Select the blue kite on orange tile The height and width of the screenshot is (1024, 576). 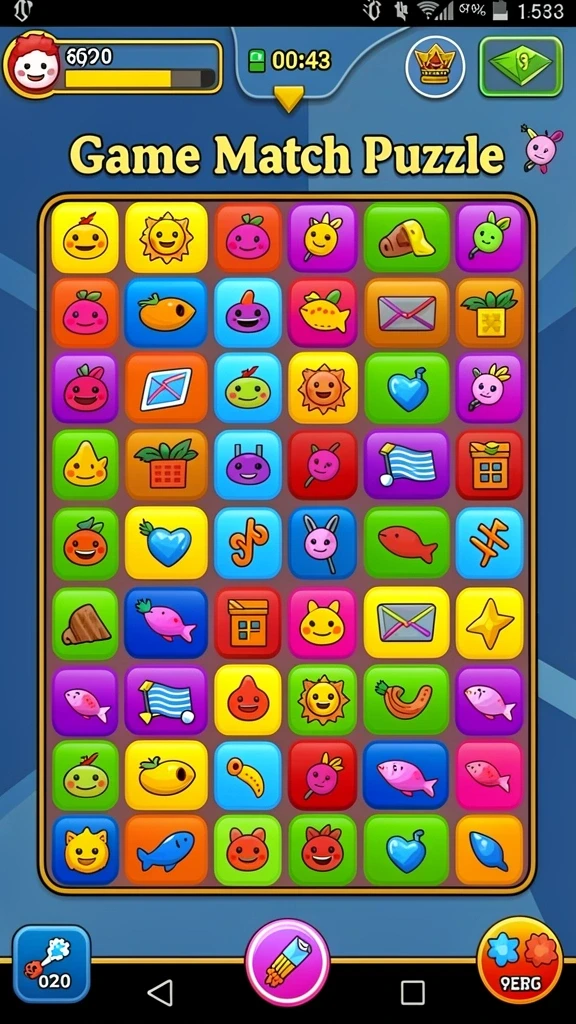coord(166,388)
